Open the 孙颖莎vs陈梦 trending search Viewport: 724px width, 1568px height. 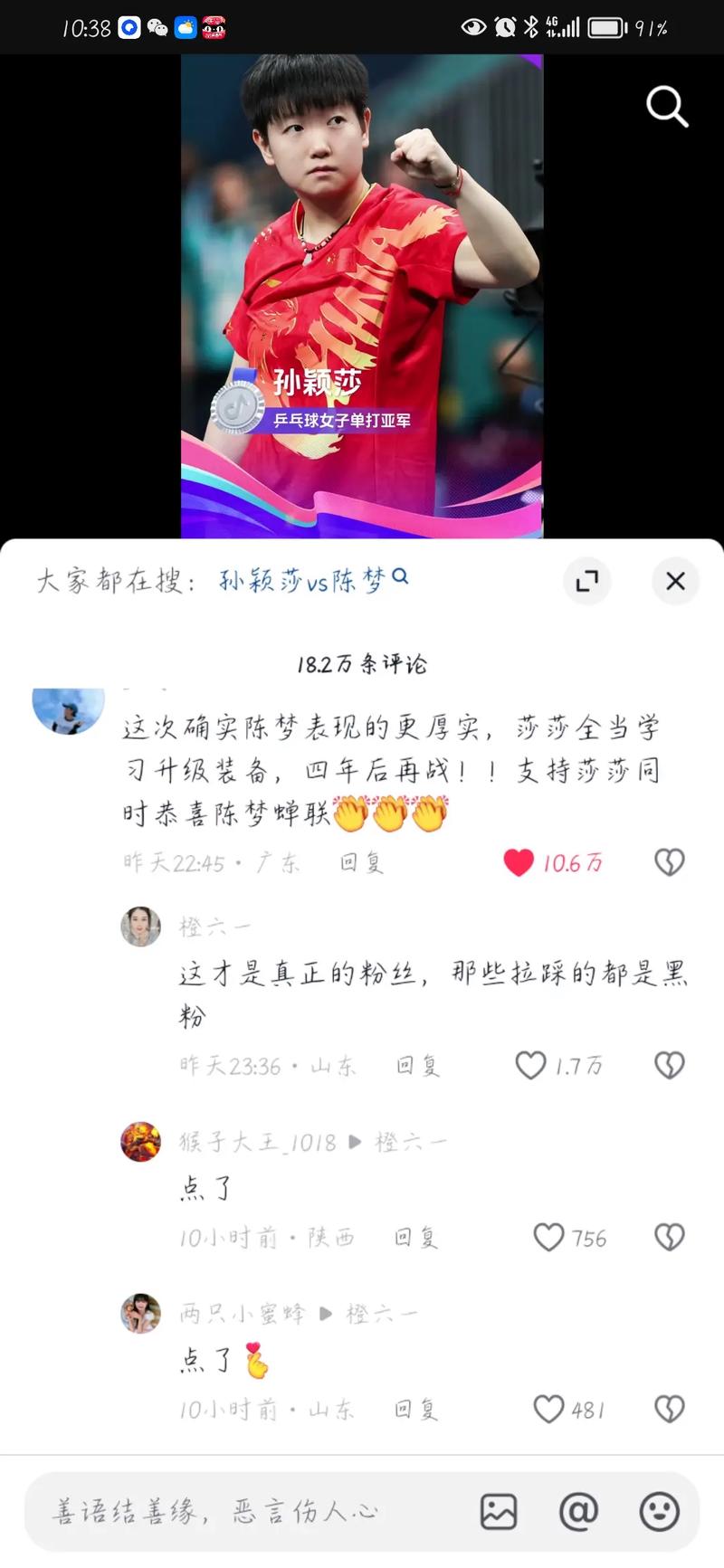(x=308, y=580)
